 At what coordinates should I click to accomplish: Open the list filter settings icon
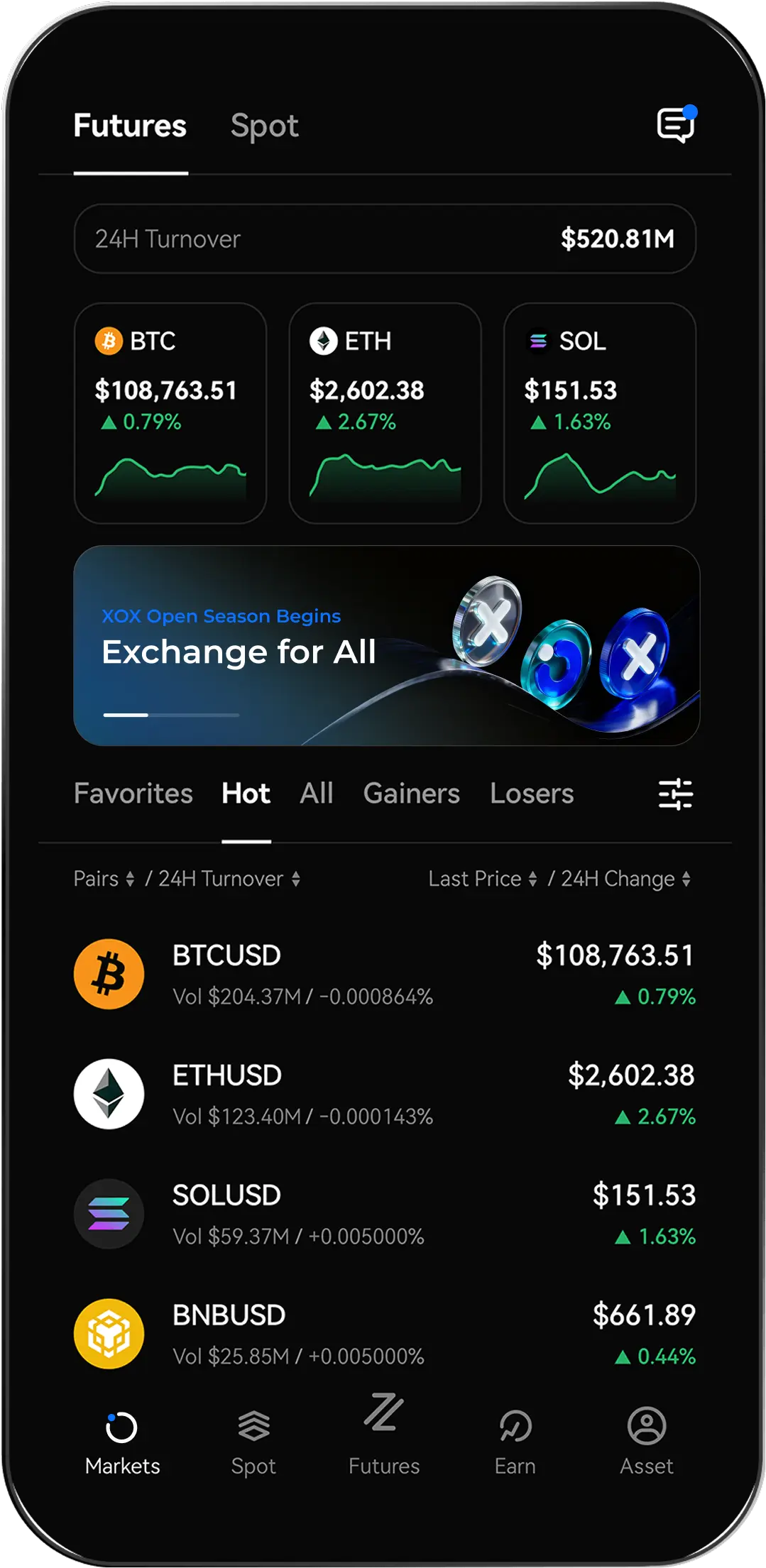675,794
